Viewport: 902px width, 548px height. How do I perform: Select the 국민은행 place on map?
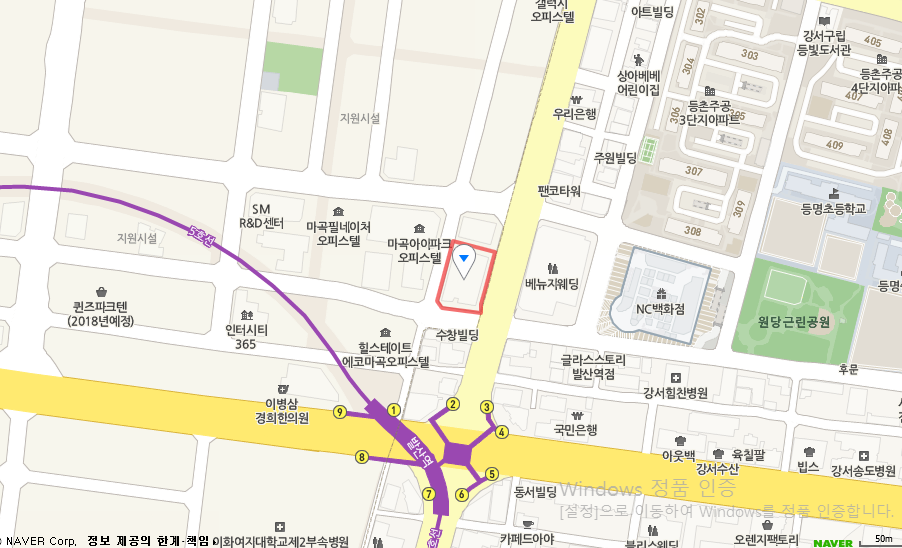coord(575,429)
